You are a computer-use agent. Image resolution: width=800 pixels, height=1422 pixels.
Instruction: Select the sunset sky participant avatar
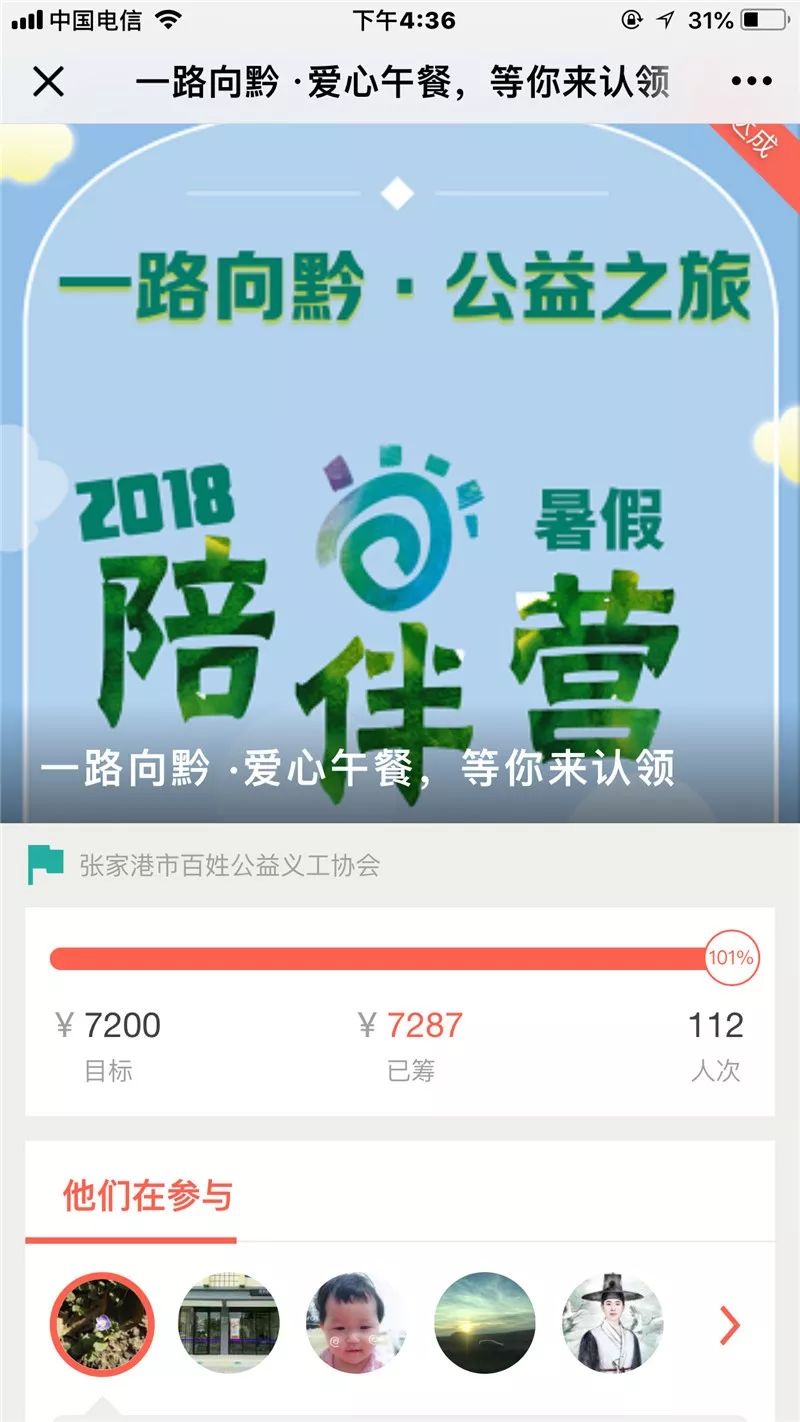(x=485, y=1324)
